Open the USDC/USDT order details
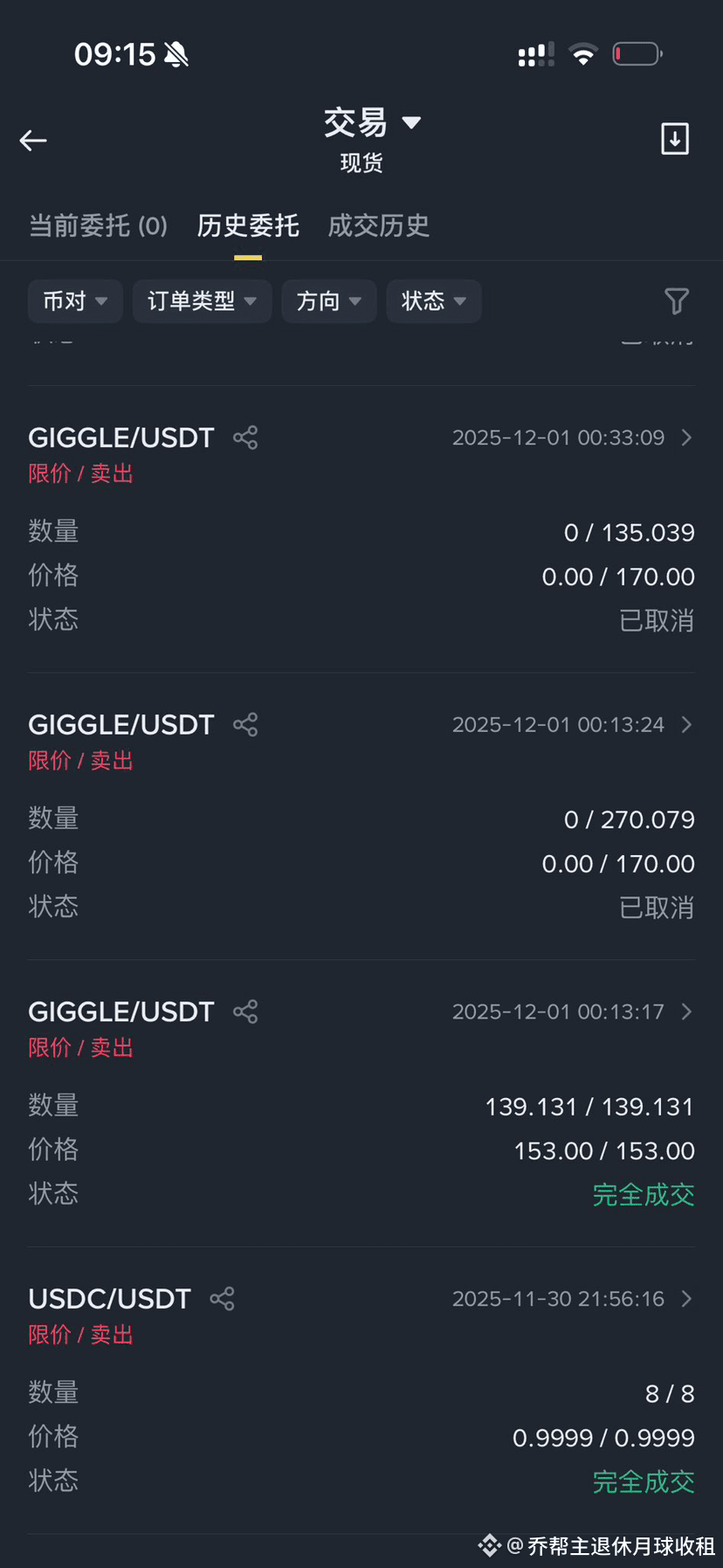Screen dimensions: 723x1568 coord(686,1299)
